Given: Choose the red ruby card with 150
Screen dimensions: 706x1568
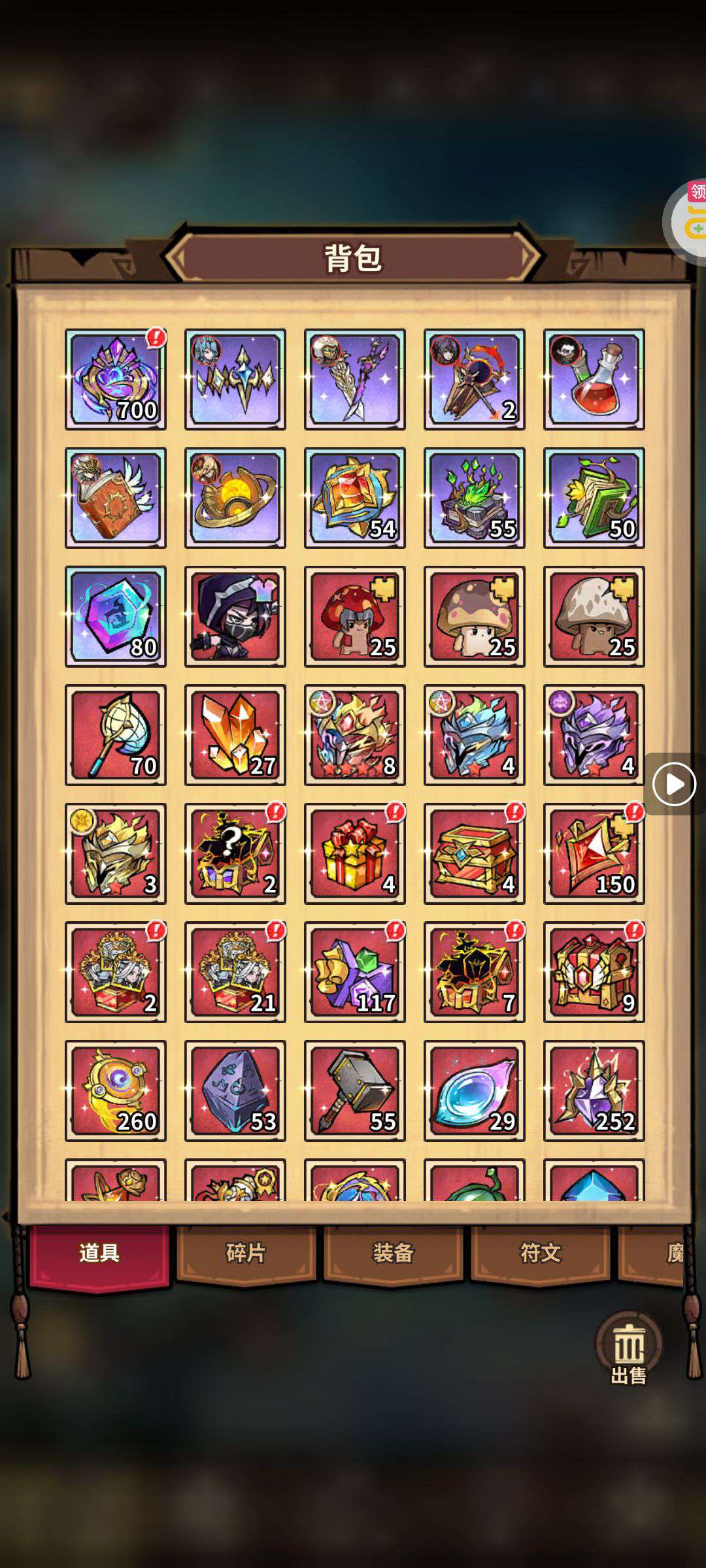Looking at the screenshot, I should pos(594,854).
